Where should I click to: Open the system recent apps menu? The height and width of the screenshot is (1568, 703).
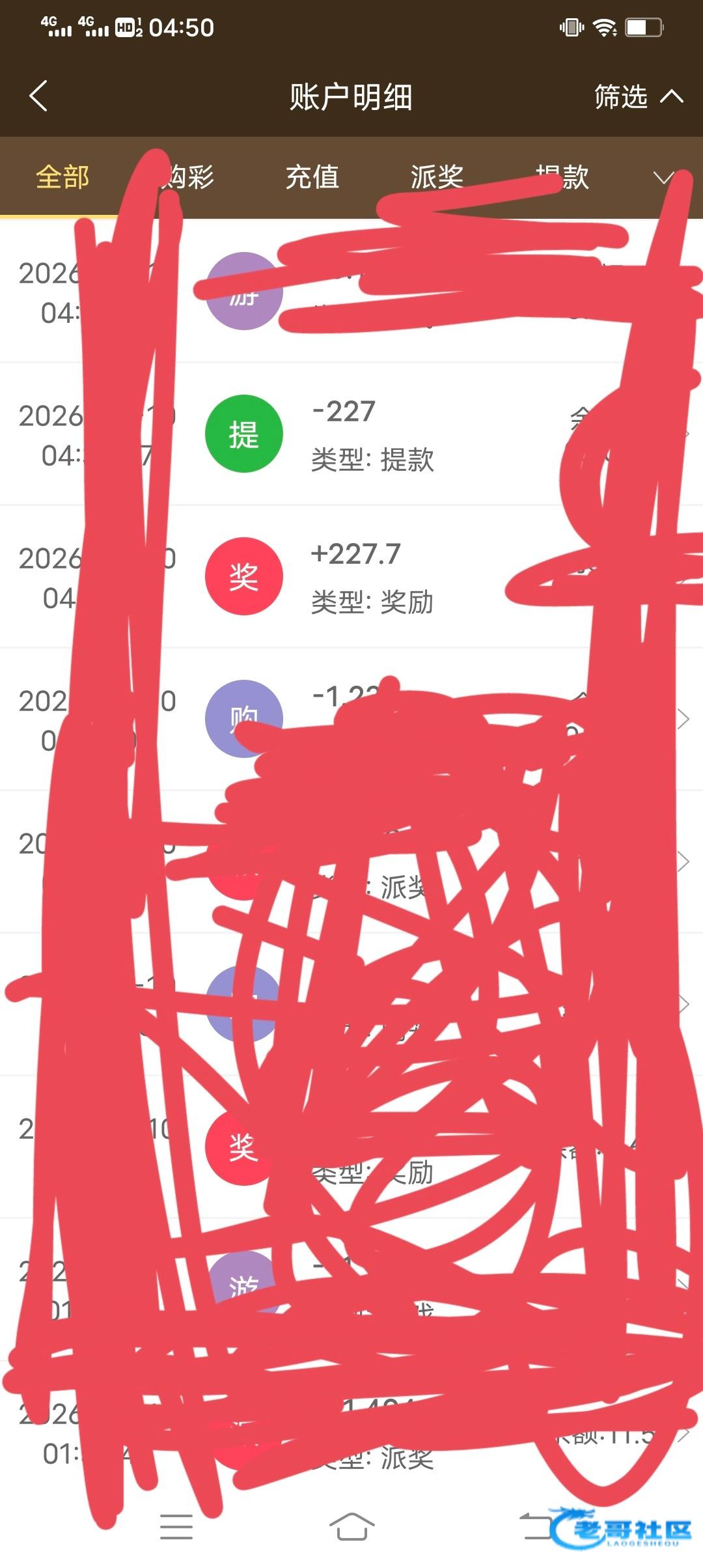[176, 1526]
